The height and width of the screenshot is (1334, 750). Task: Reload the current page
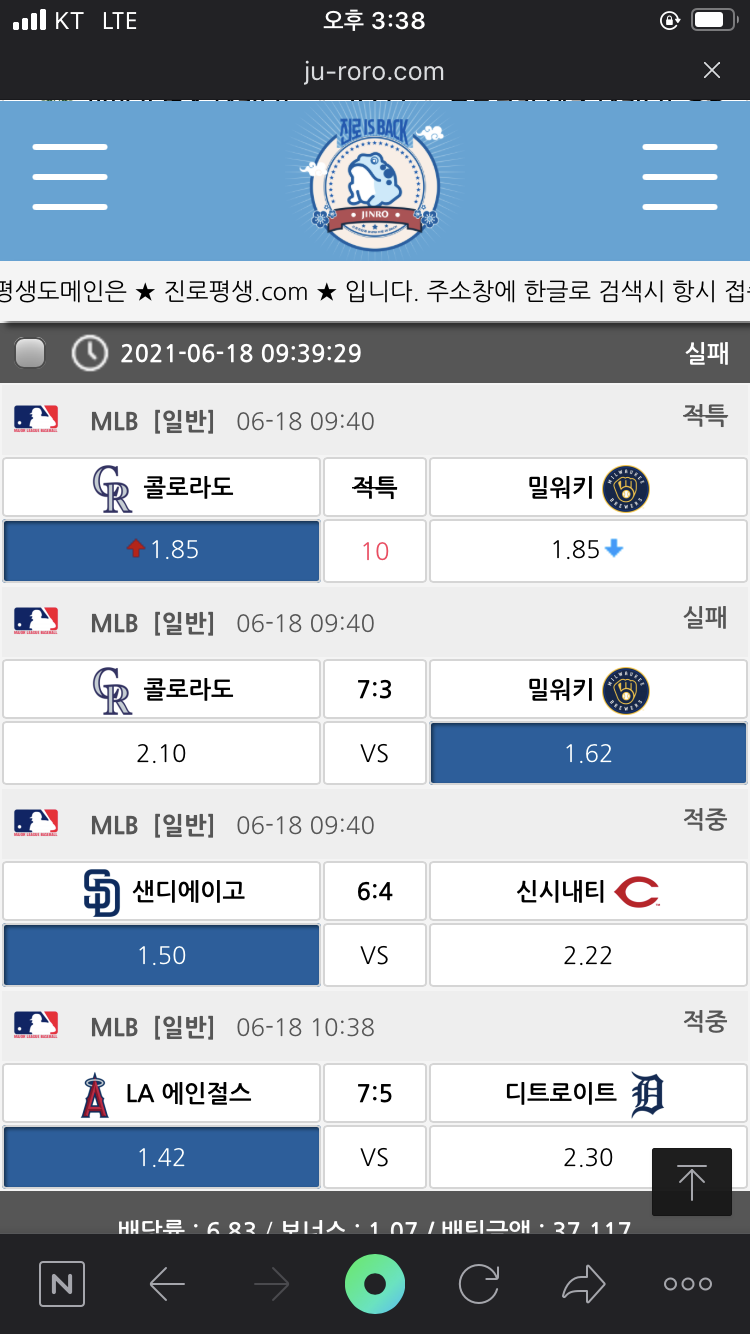coord(479,1284)
